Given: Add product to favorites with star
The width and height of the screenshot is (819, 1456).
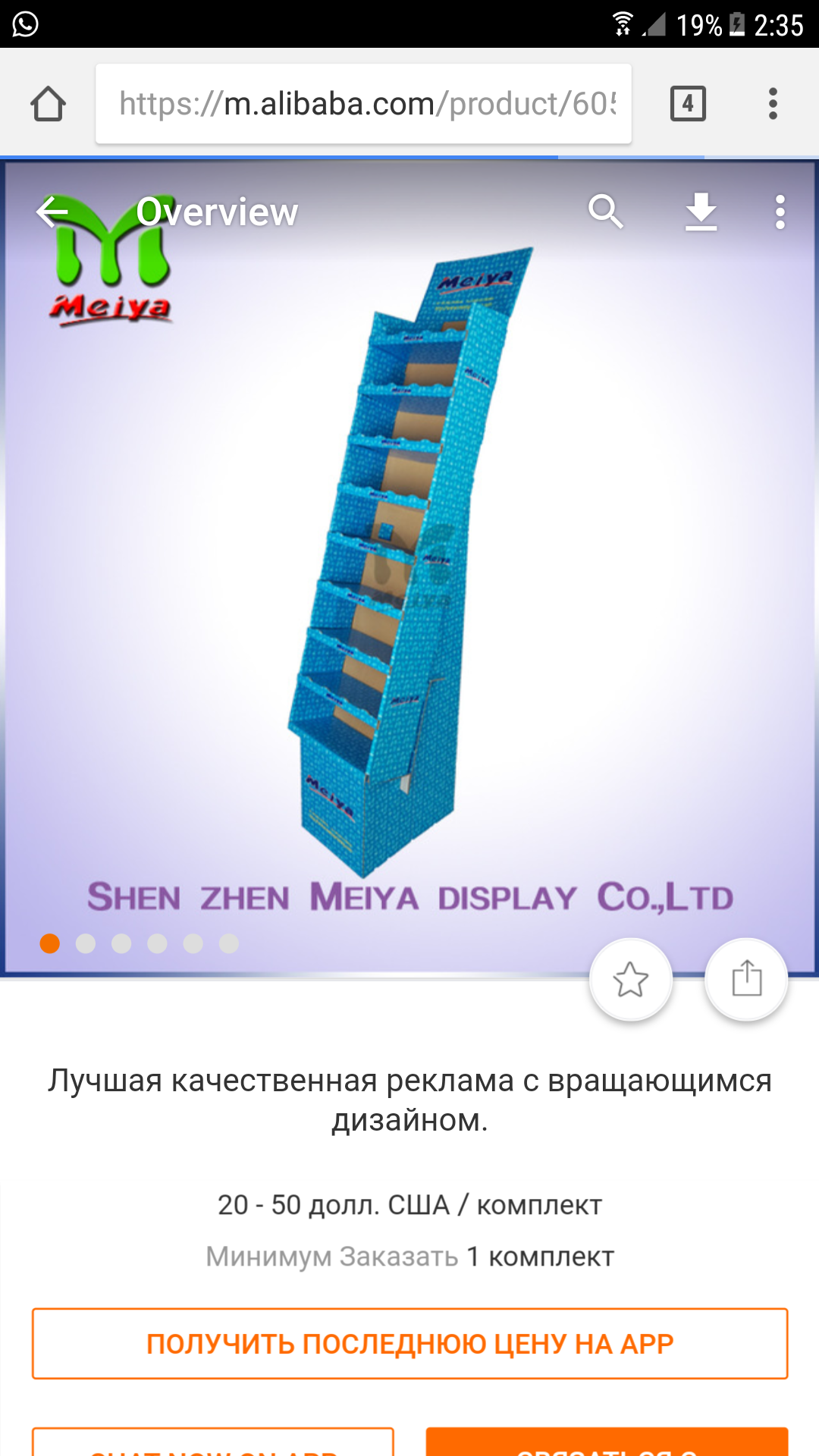Looking at the screenshot, I should click(x=631, y=979).
